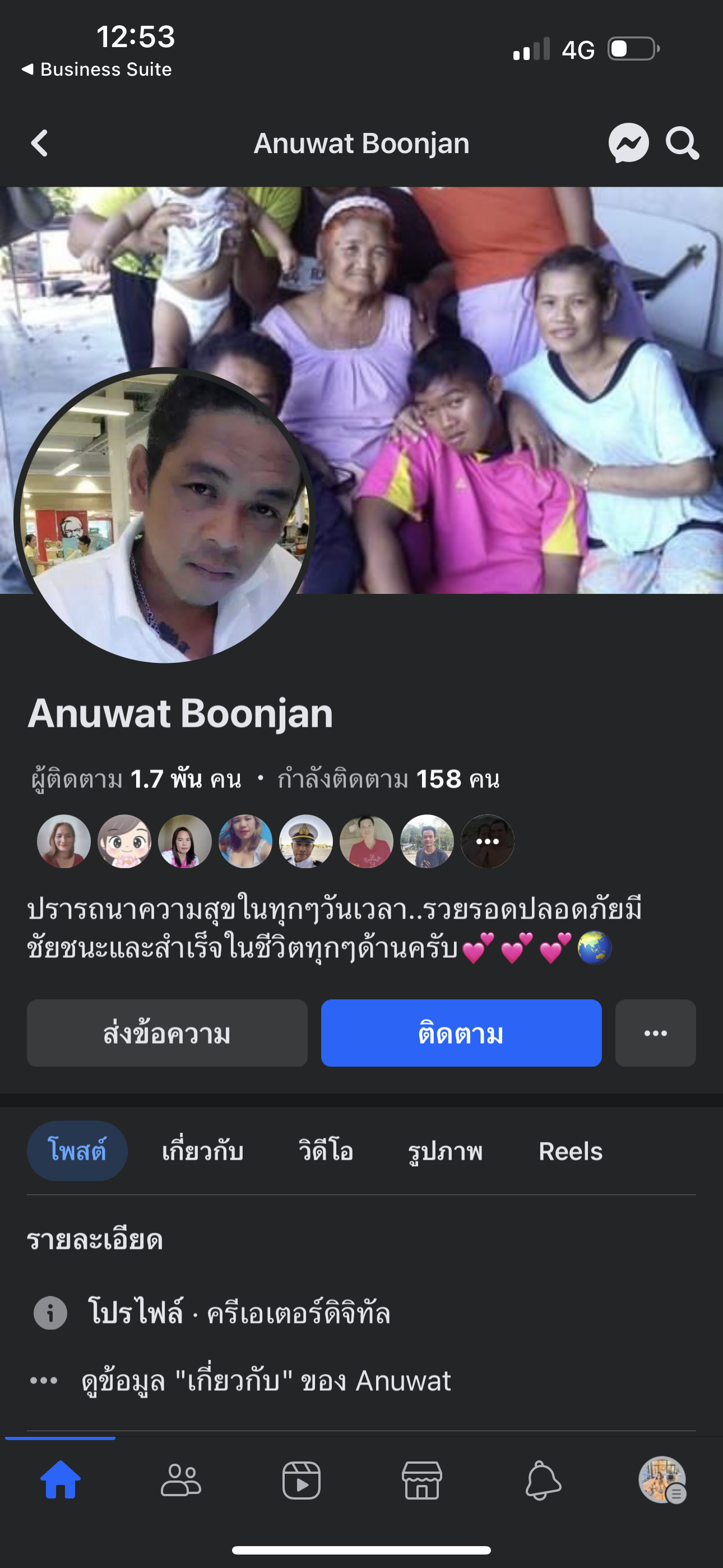This screenshot has width=723, height=1568.
Task: Switch to the รูปภาพ tab
Action: (446, 1151)
